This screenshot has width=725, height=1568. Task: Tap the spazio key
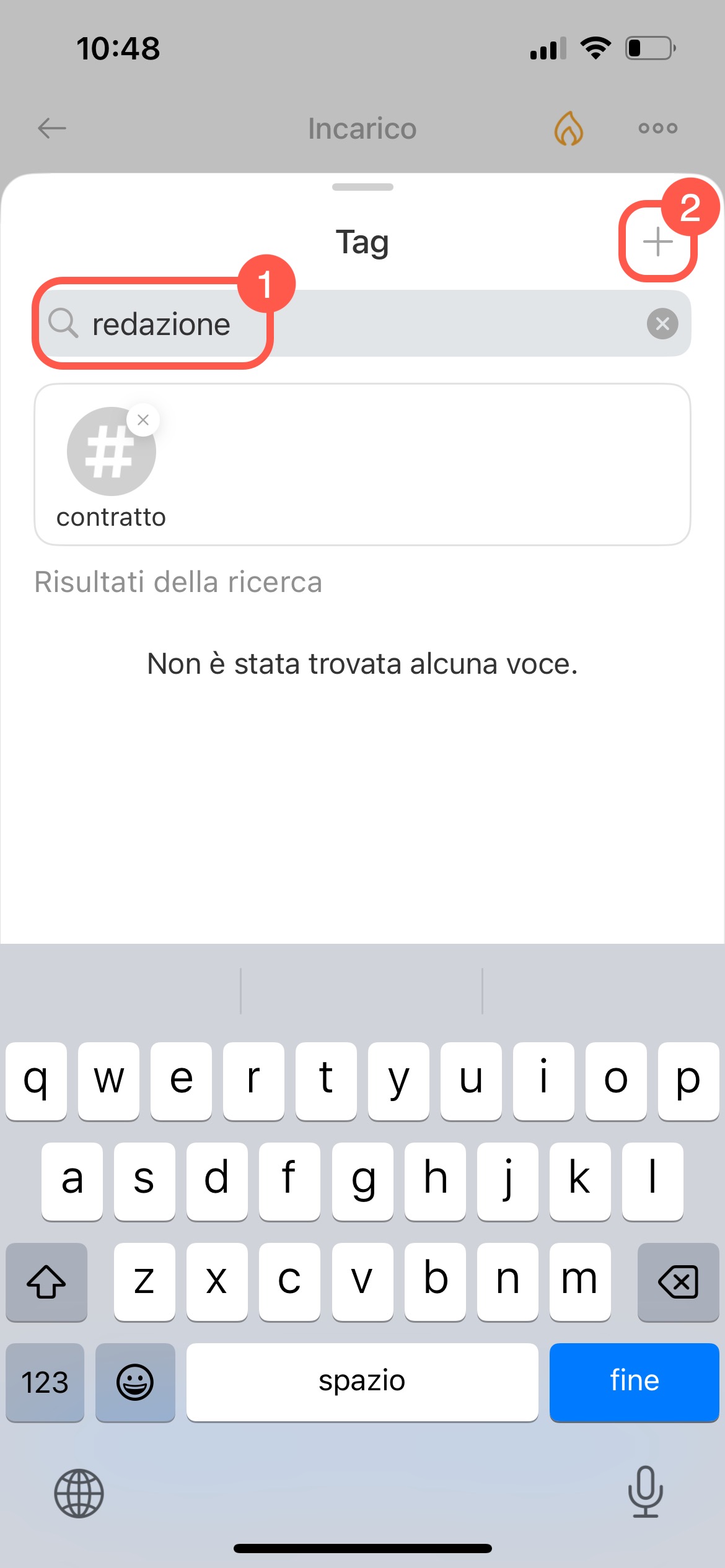point(362,1382)
